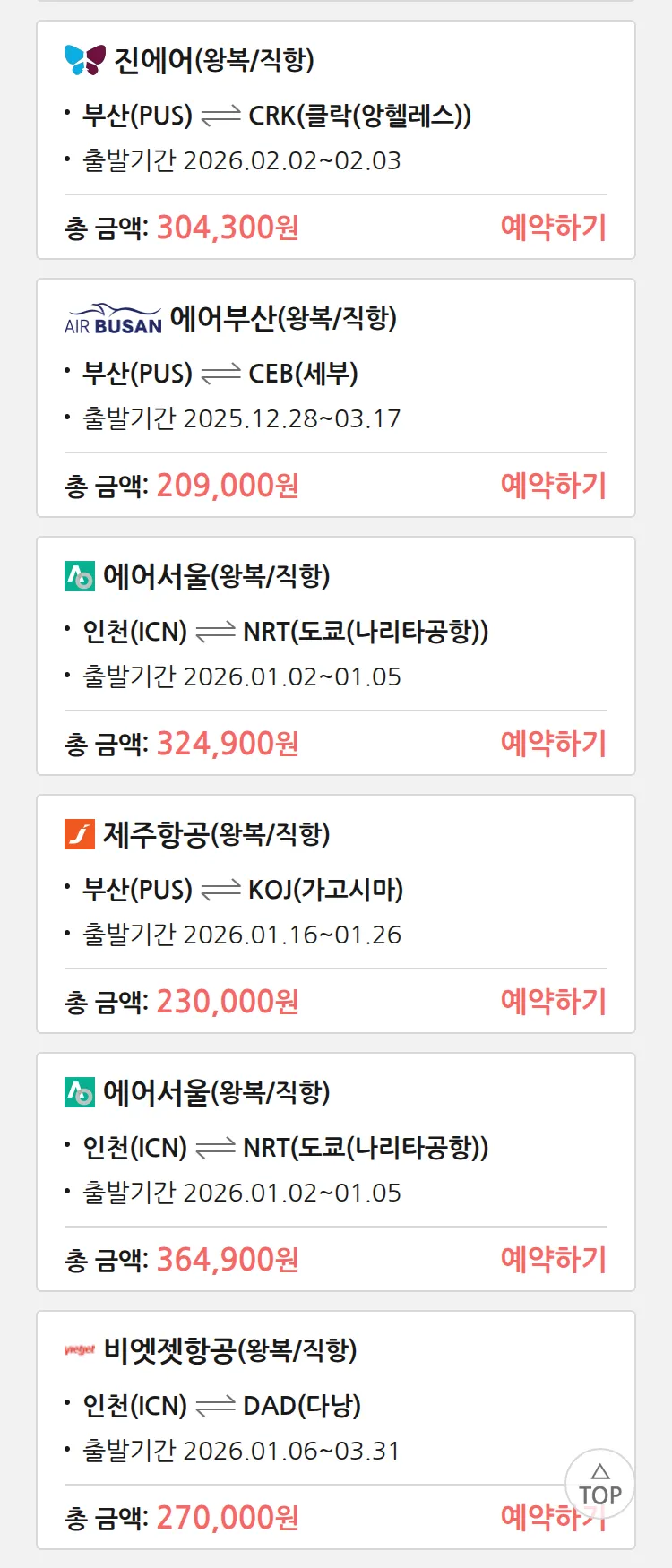The width and height of the screenshot is (672, 1568).
Task: Choose 예약하기 for 에어서울 나리타 364,900원 fare
Action: point(553,1260)
